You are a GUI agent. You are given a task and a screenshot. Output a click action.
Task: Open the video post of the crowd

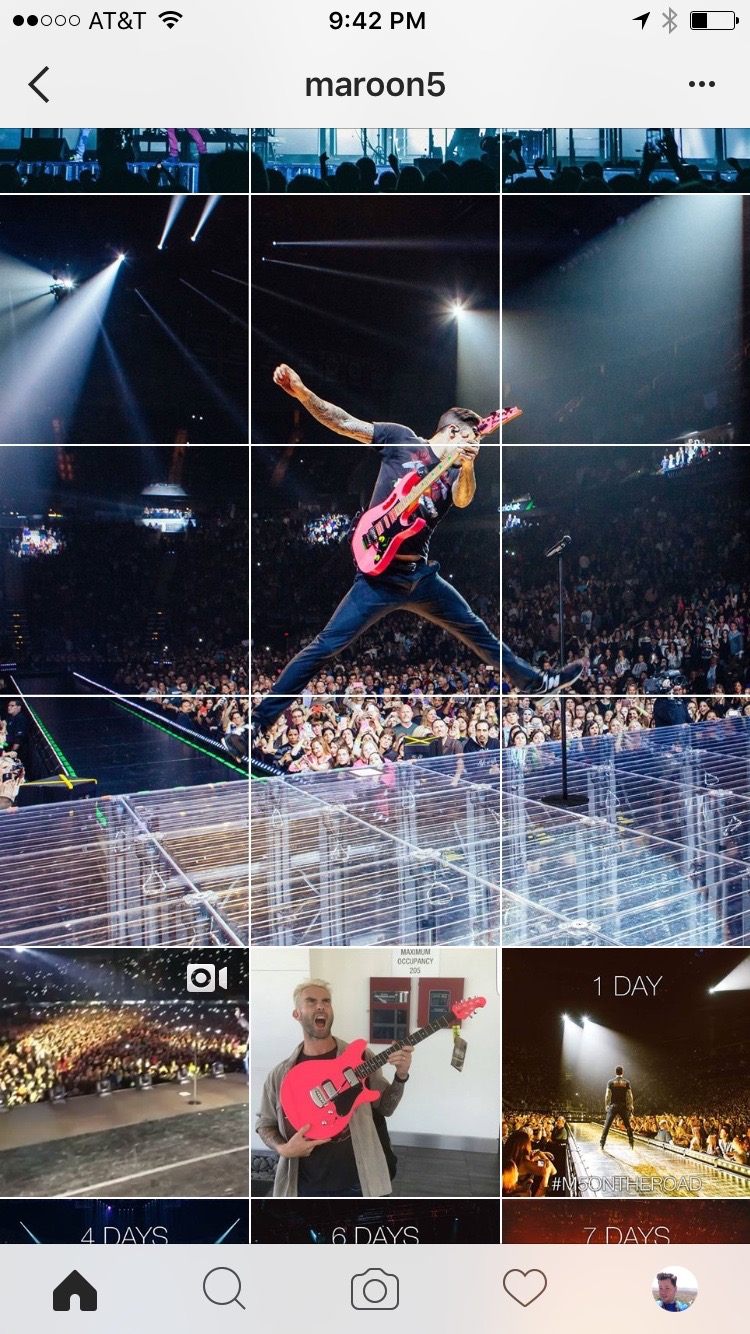[x=124, y=1072]
